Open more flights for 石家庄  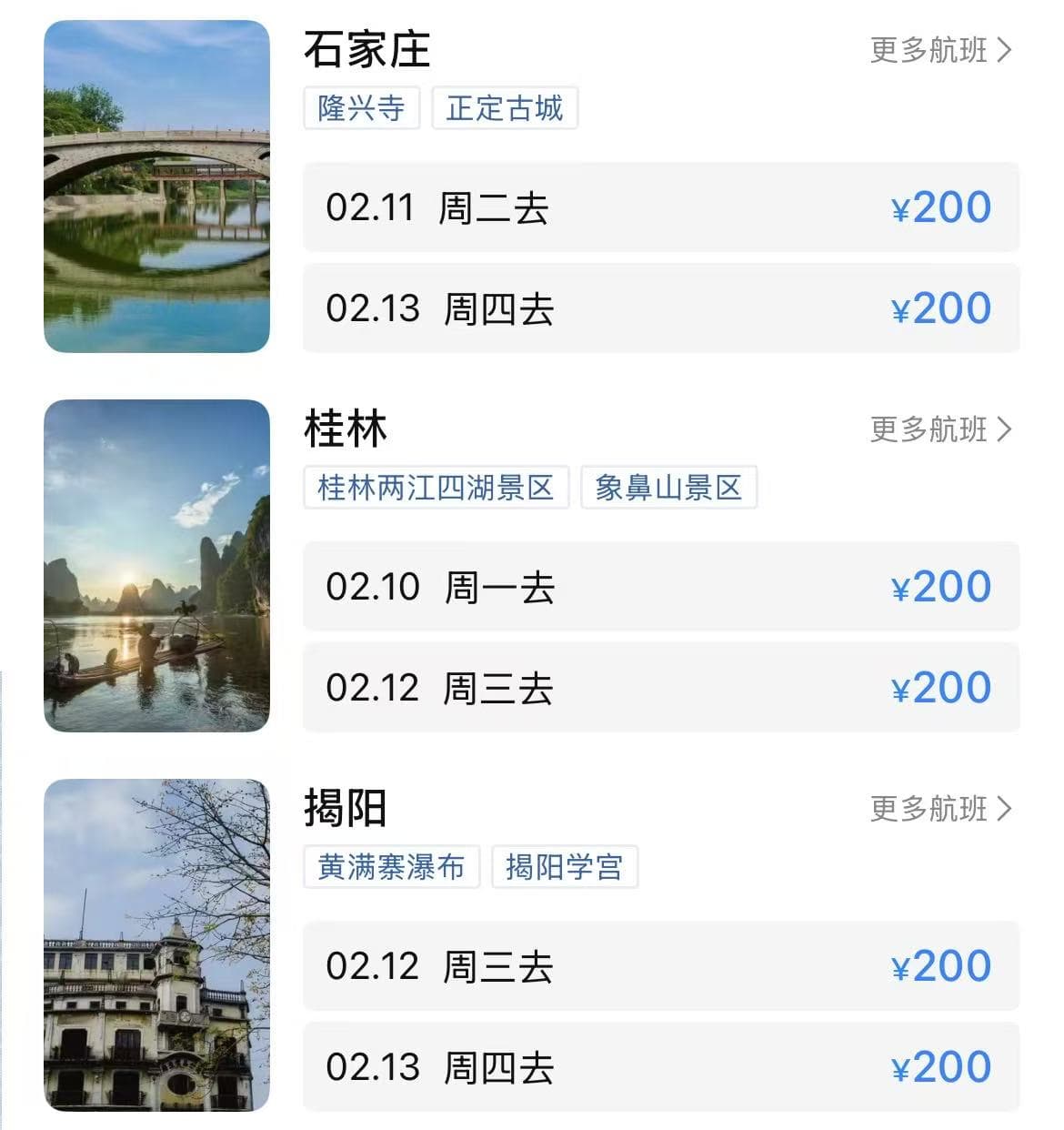click(940, 50)
